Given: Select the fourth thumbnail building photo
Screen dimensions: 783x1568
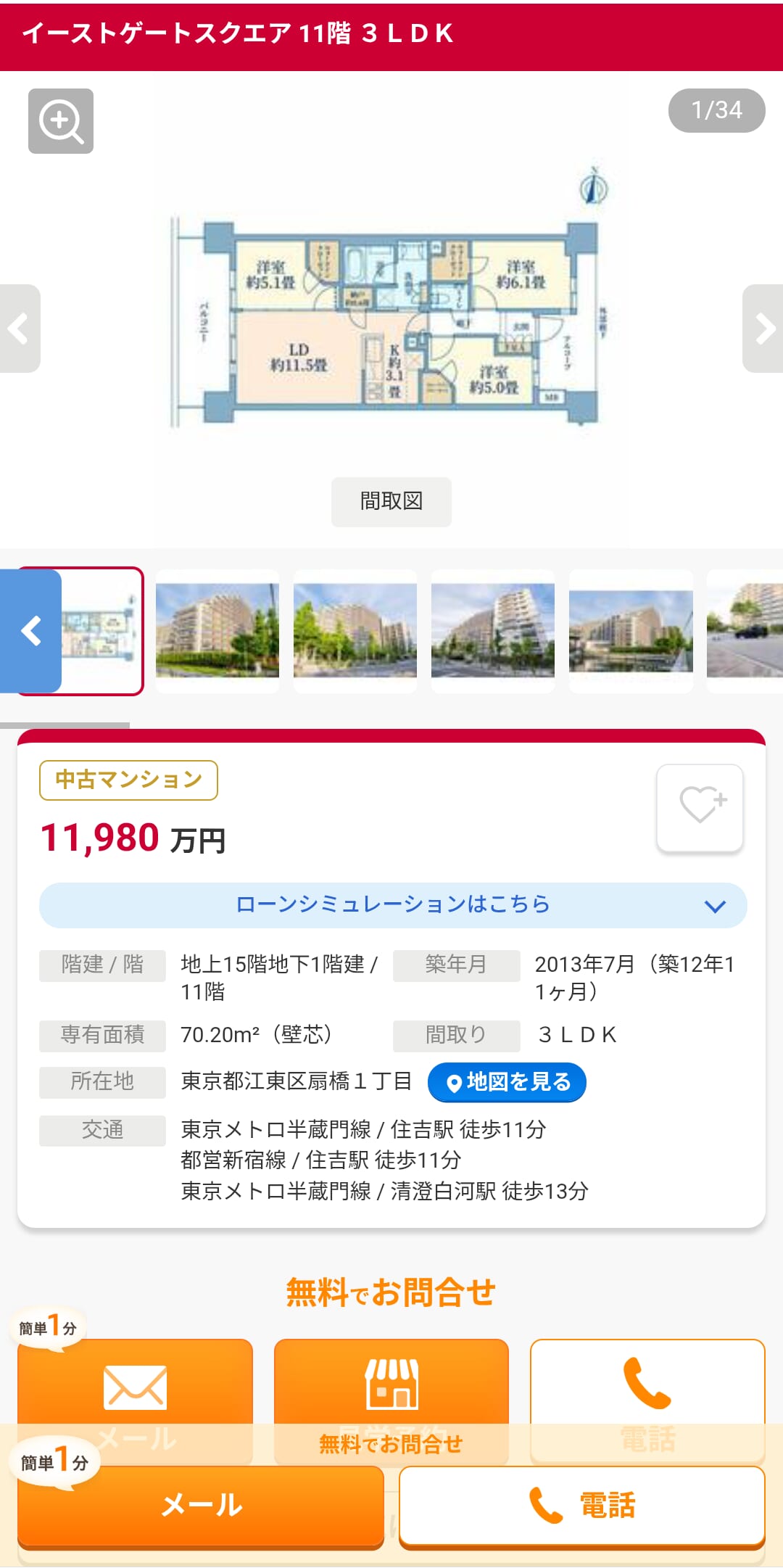Looking at the screenshot, I should pos(493,631).
